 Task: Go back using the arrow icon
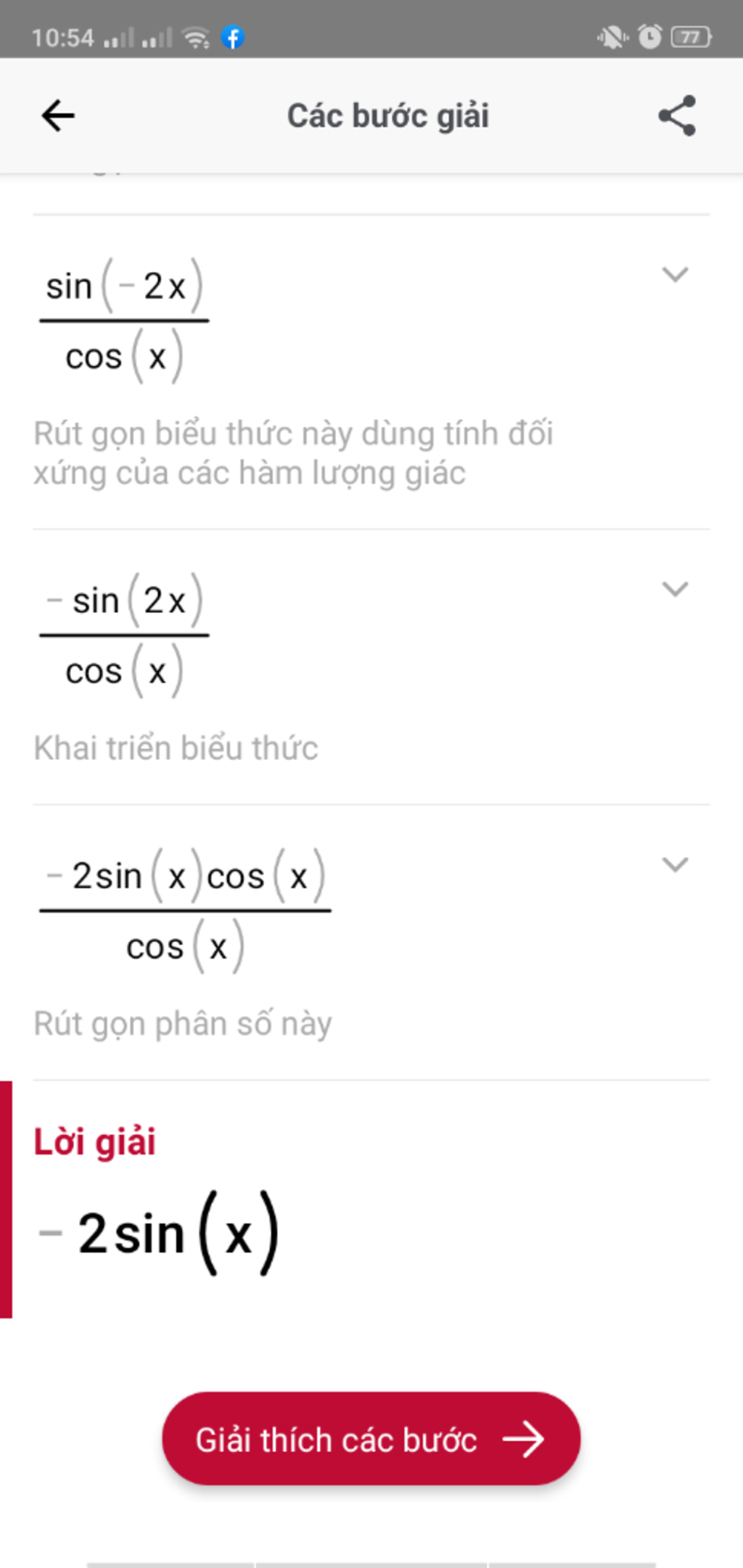58,115
